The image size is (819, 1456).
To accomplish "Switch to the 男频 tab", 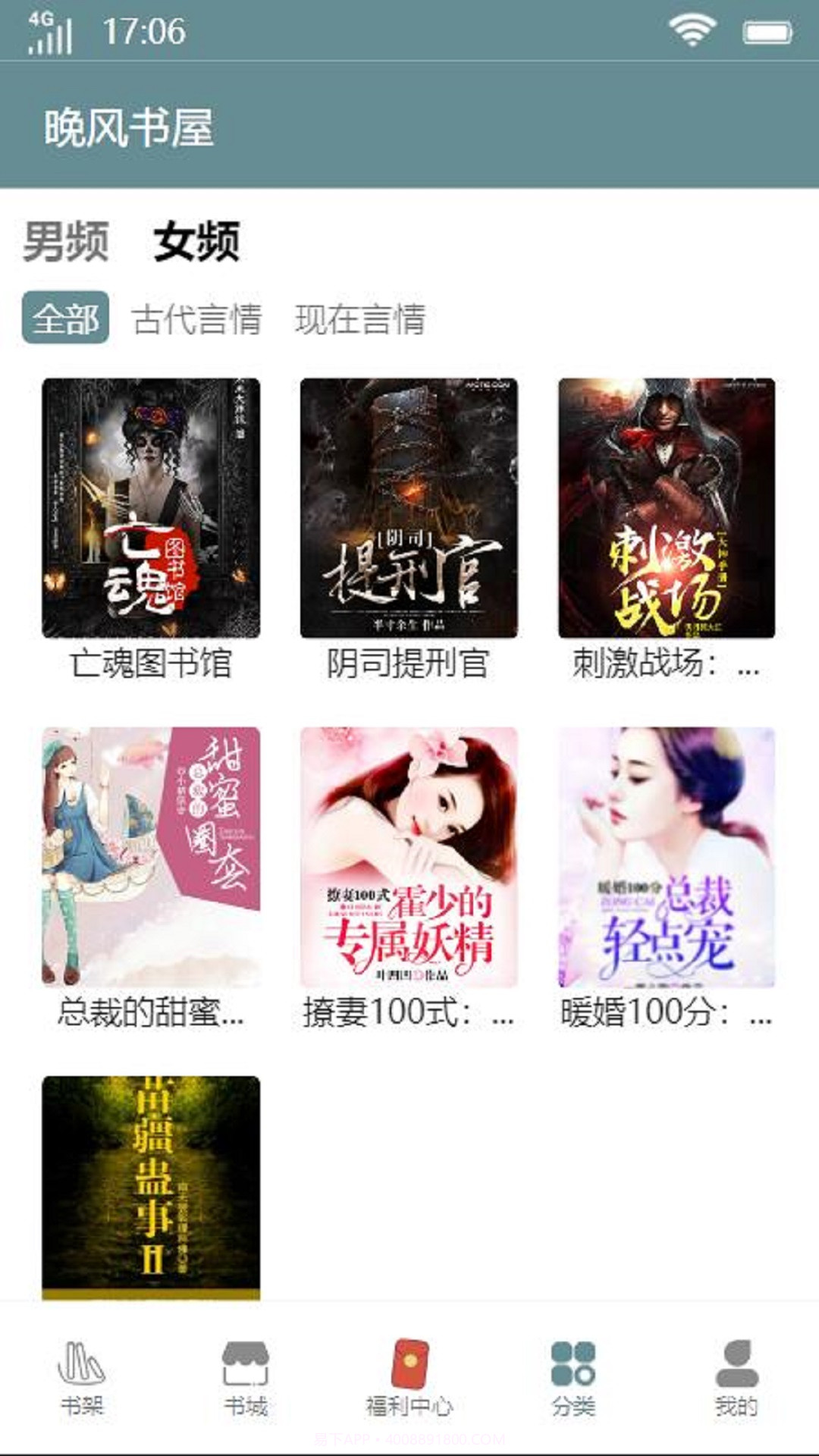I will 64,240.
